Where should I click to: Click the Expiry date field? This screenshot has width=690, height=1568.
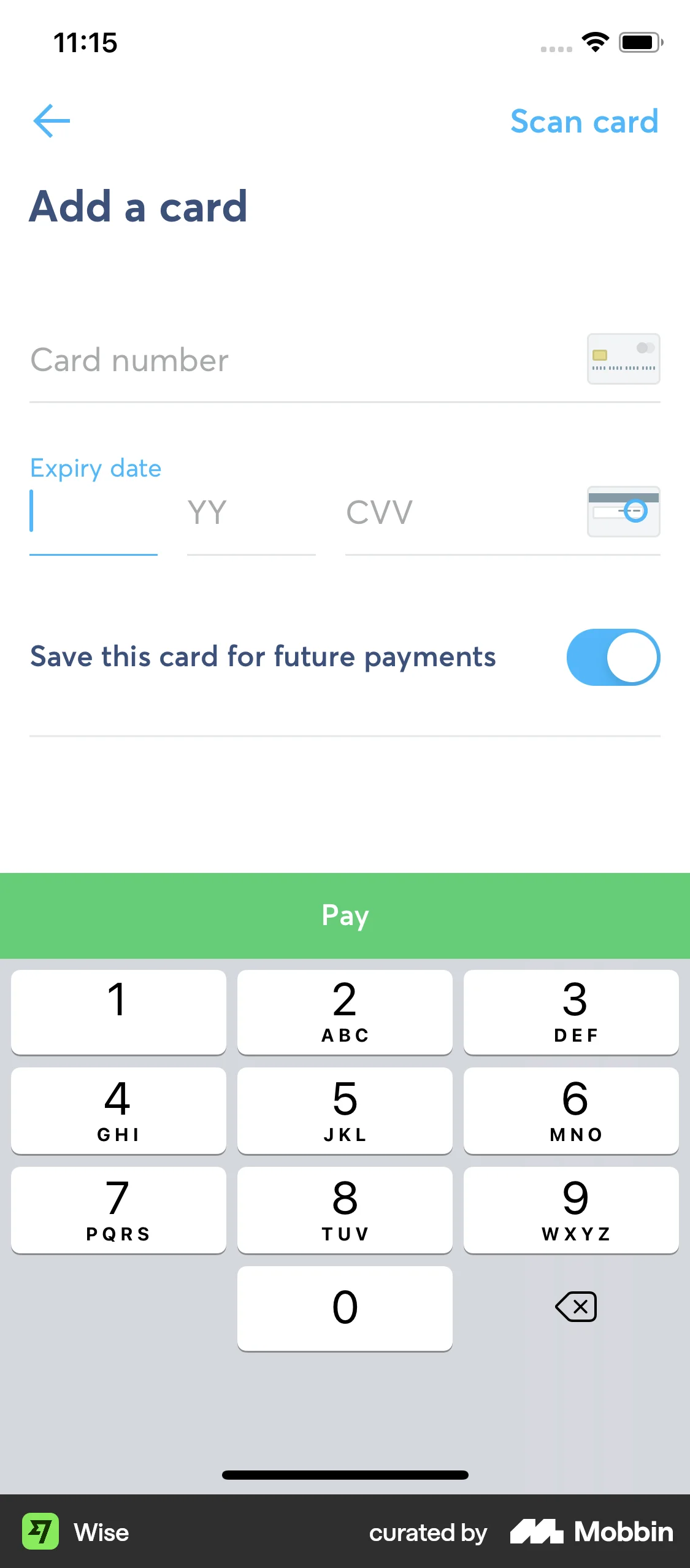pyautogui.click(x=93, y=513)
